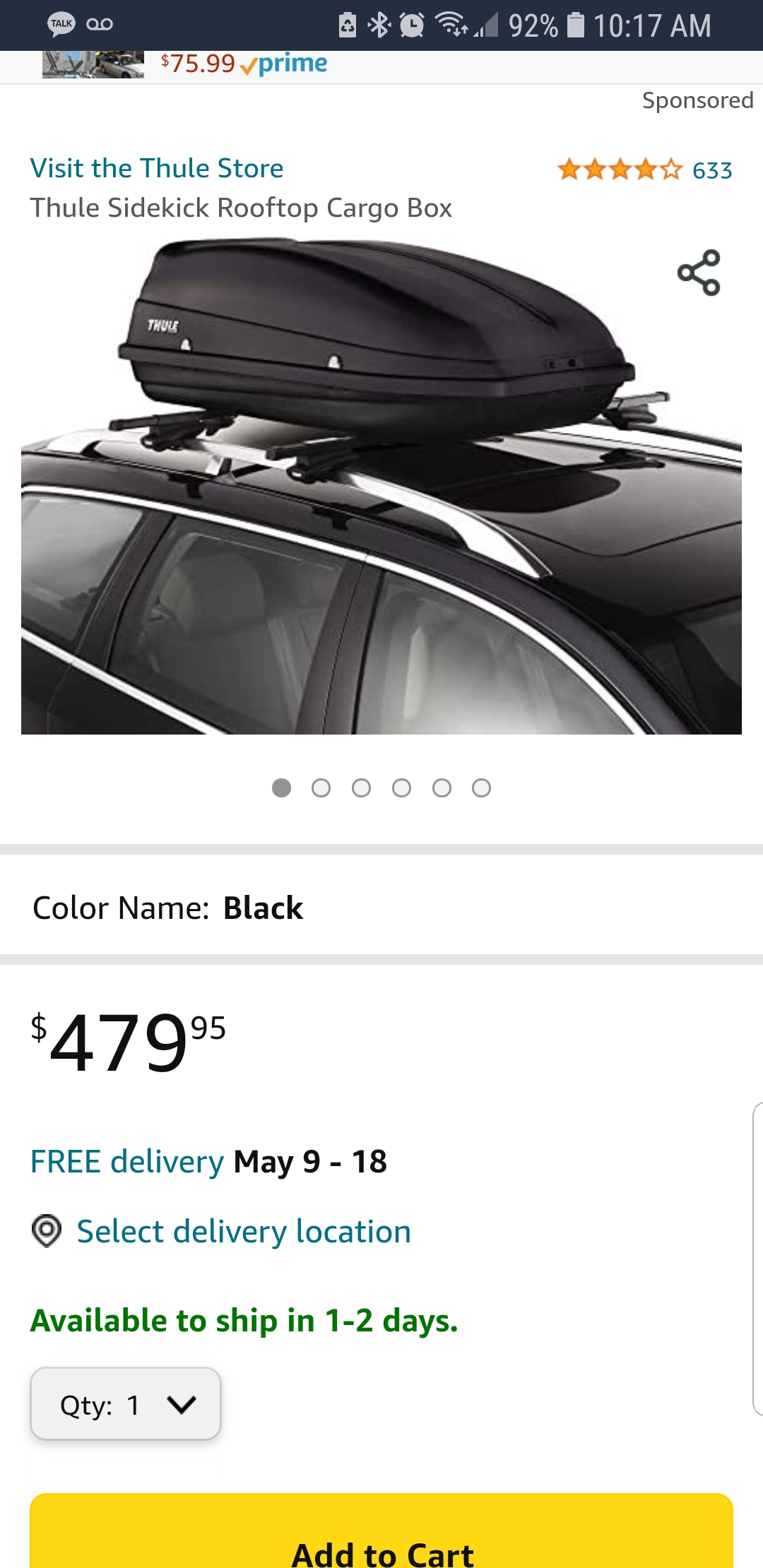Share this Thule cargo box listing
Image resolution: width=763 pixels, height=1568 pixels.
coord(699,273)
